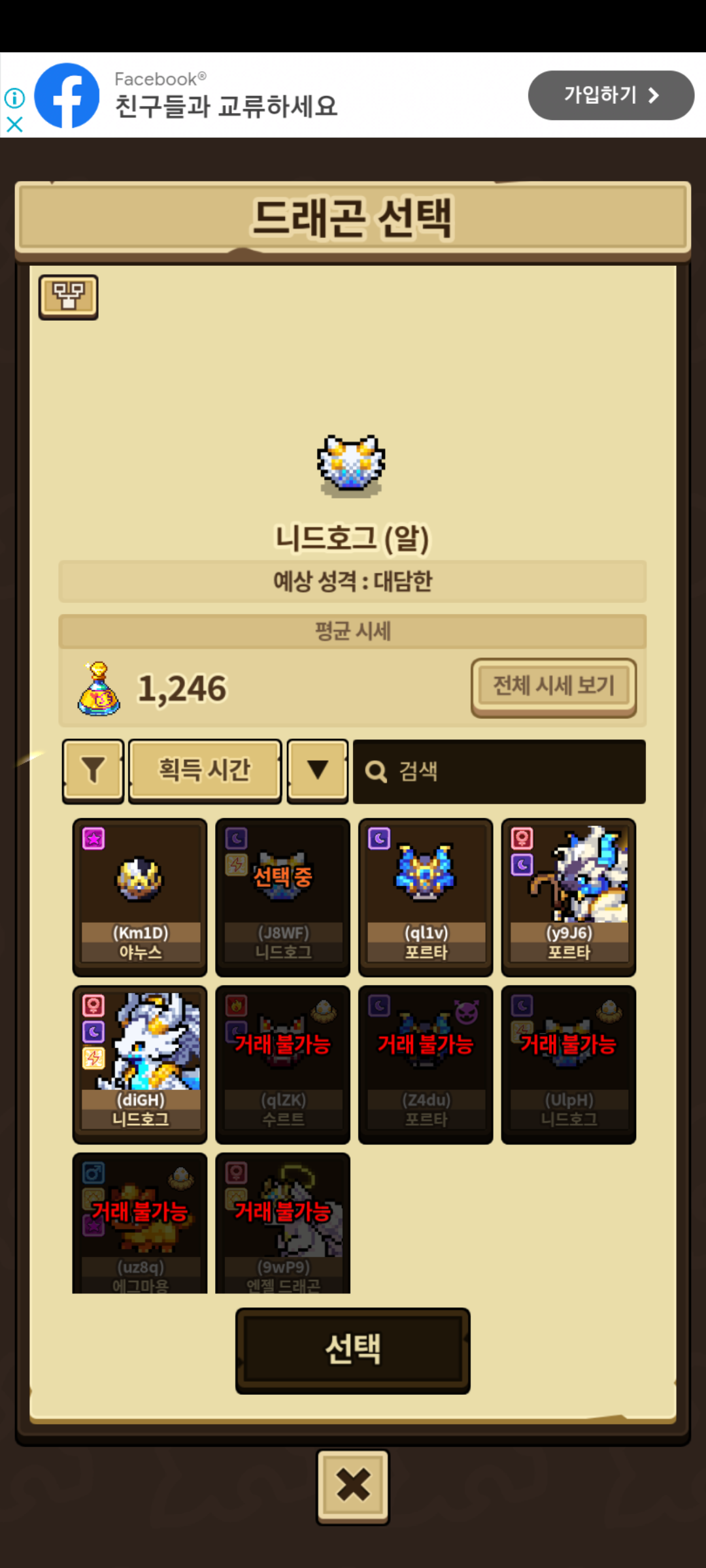This screenshot has height=1568, width=706.
Task: Change sort criterion 획득 시간
Action: click(x=205, y=771)
